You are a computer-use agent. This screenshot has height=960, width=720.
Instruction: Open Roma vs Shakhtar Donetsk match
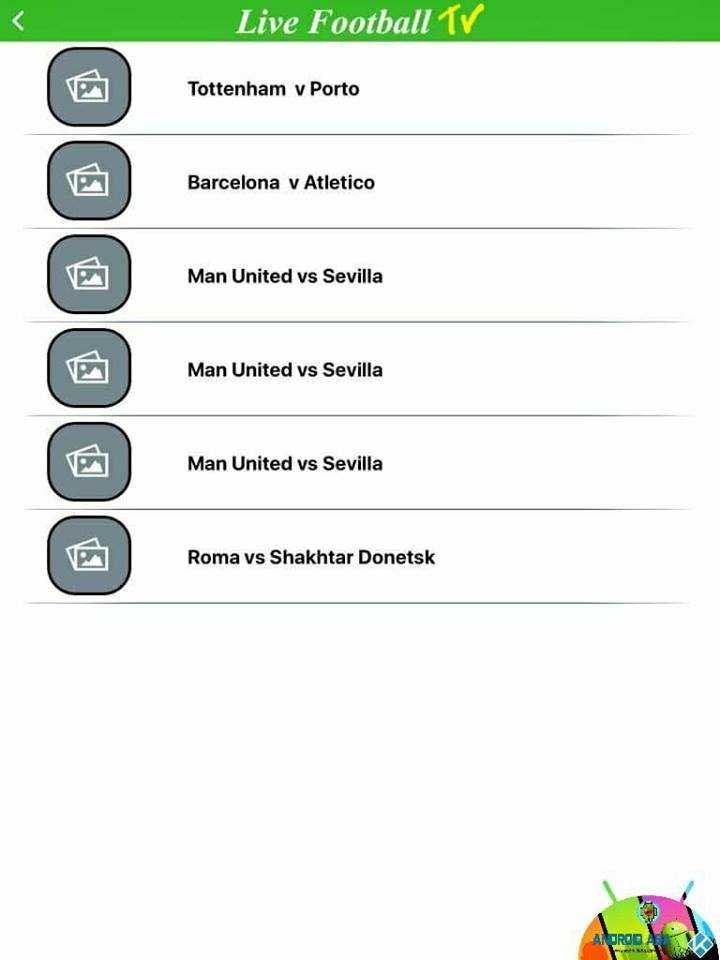click(311, 557)
